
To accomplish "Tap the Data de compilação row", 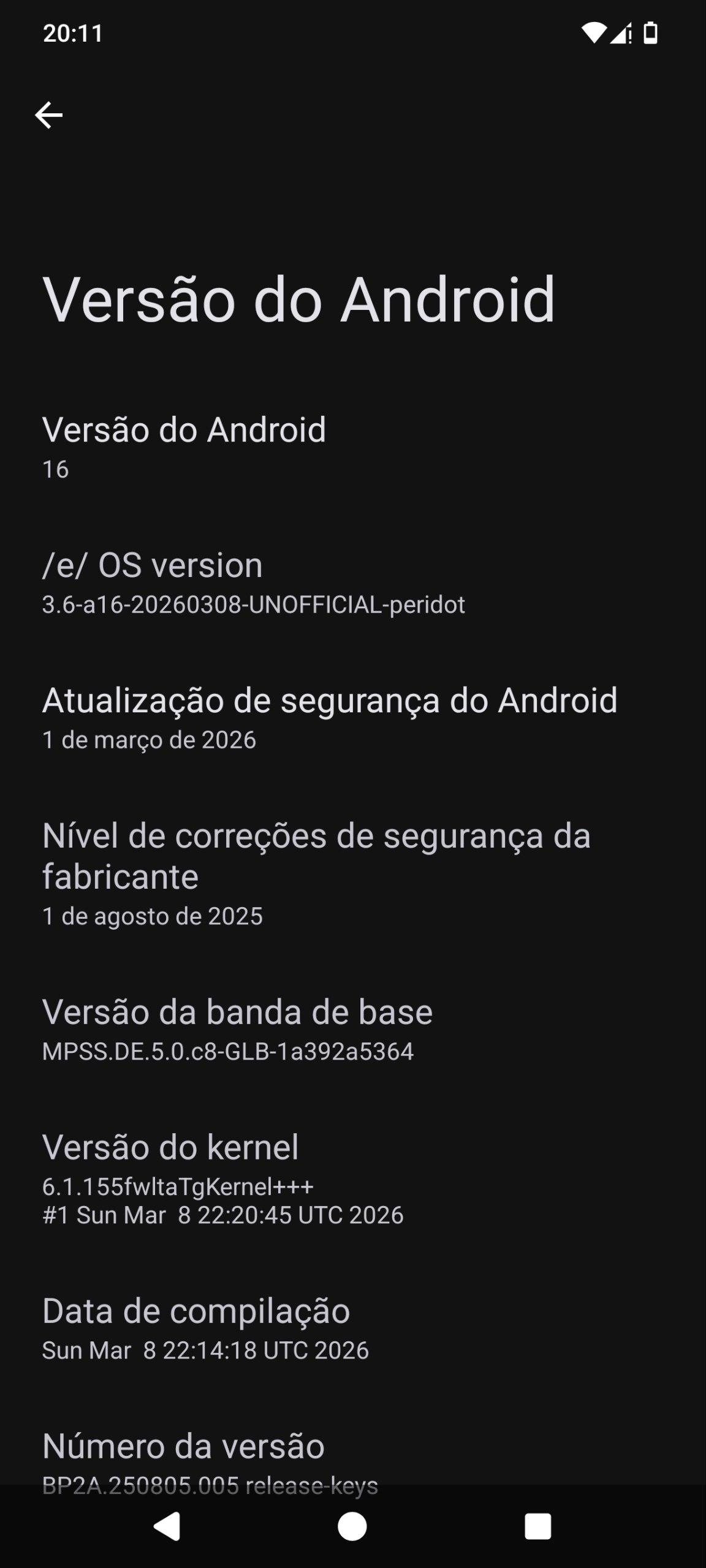I will (205, 1329).
